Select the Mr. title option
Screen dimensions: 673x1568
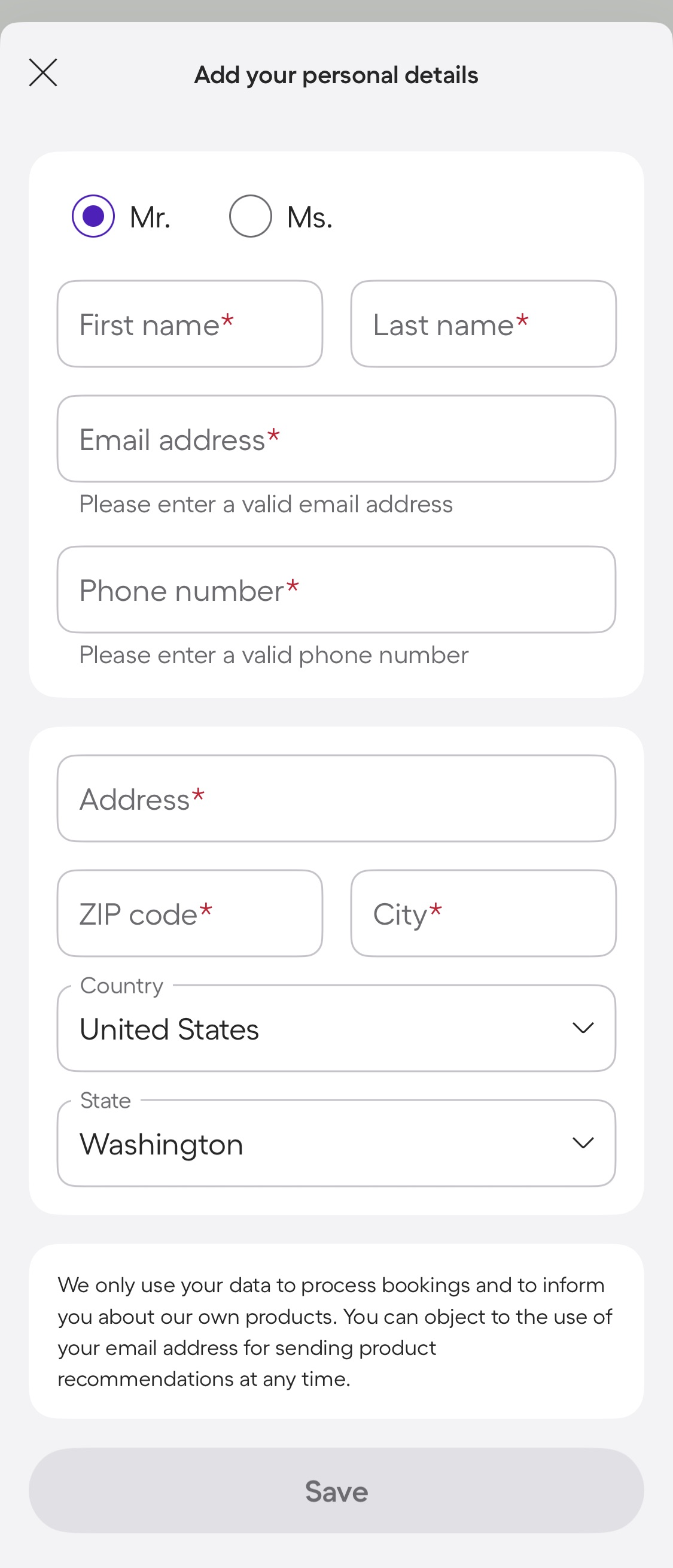pyautogui.click(x=93, y=215)
